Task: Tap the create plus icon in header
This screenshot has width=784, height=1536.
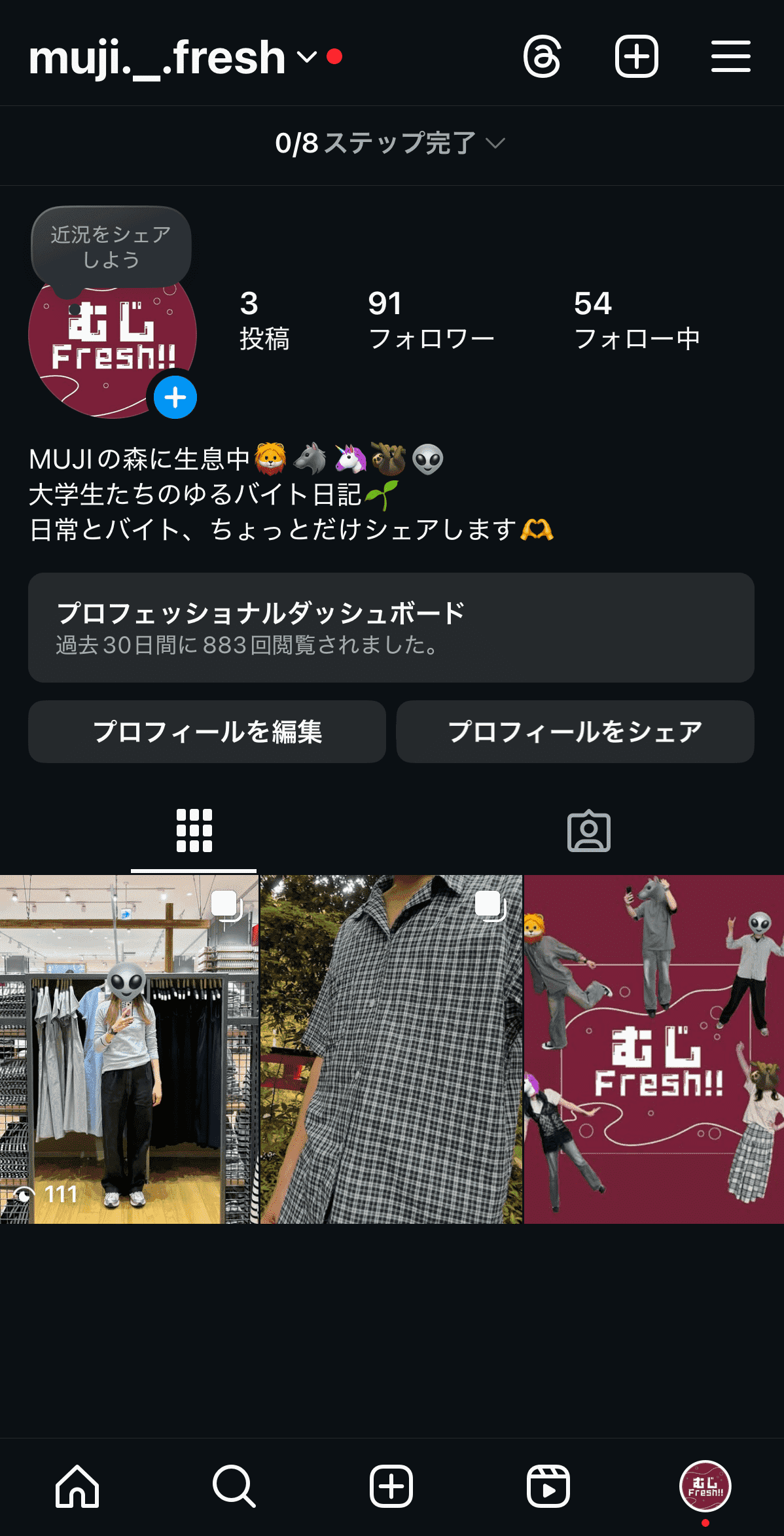Action: 636,57
